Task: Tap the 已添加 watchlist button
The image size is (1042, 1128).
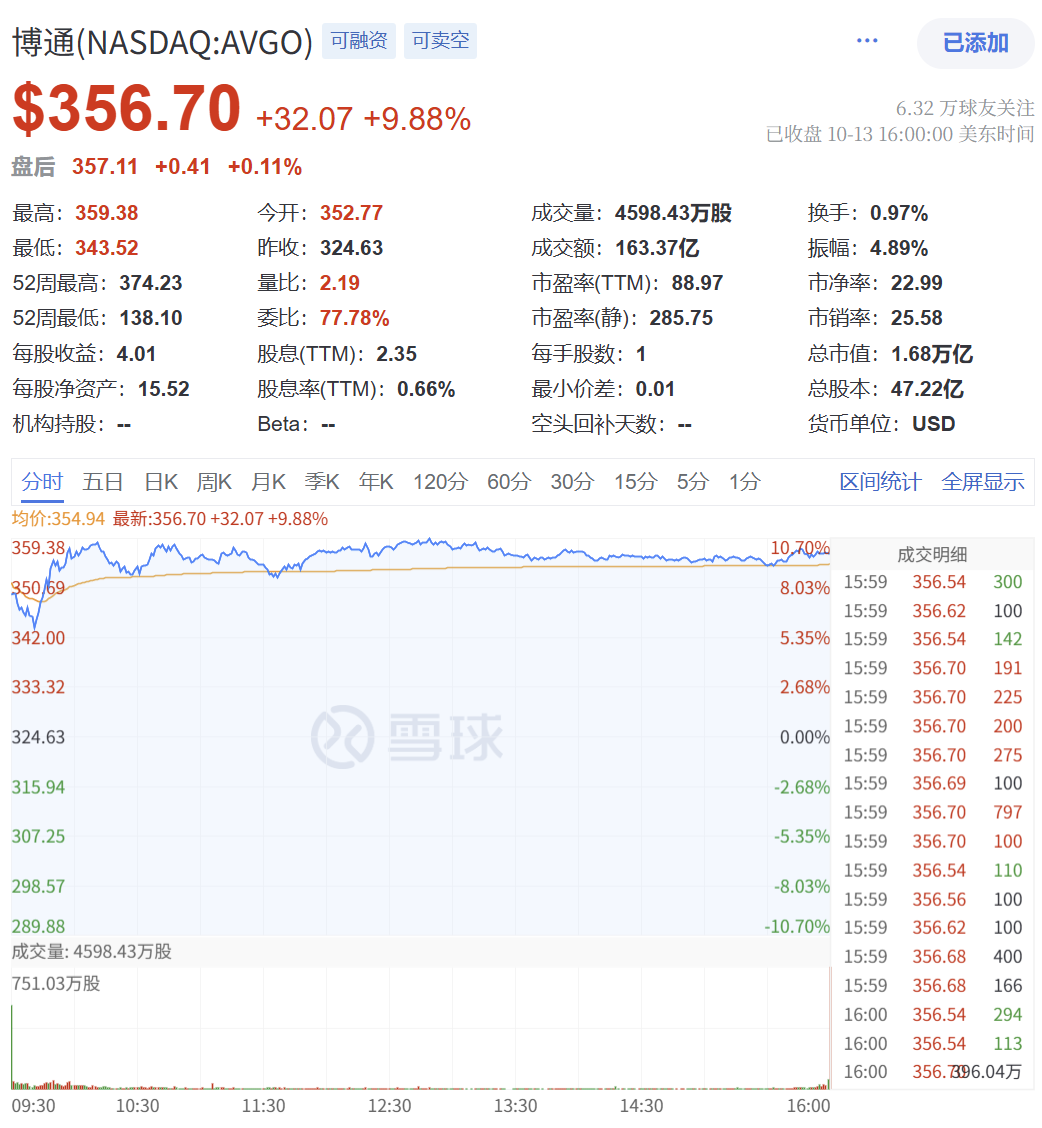Action: (975, 43)
